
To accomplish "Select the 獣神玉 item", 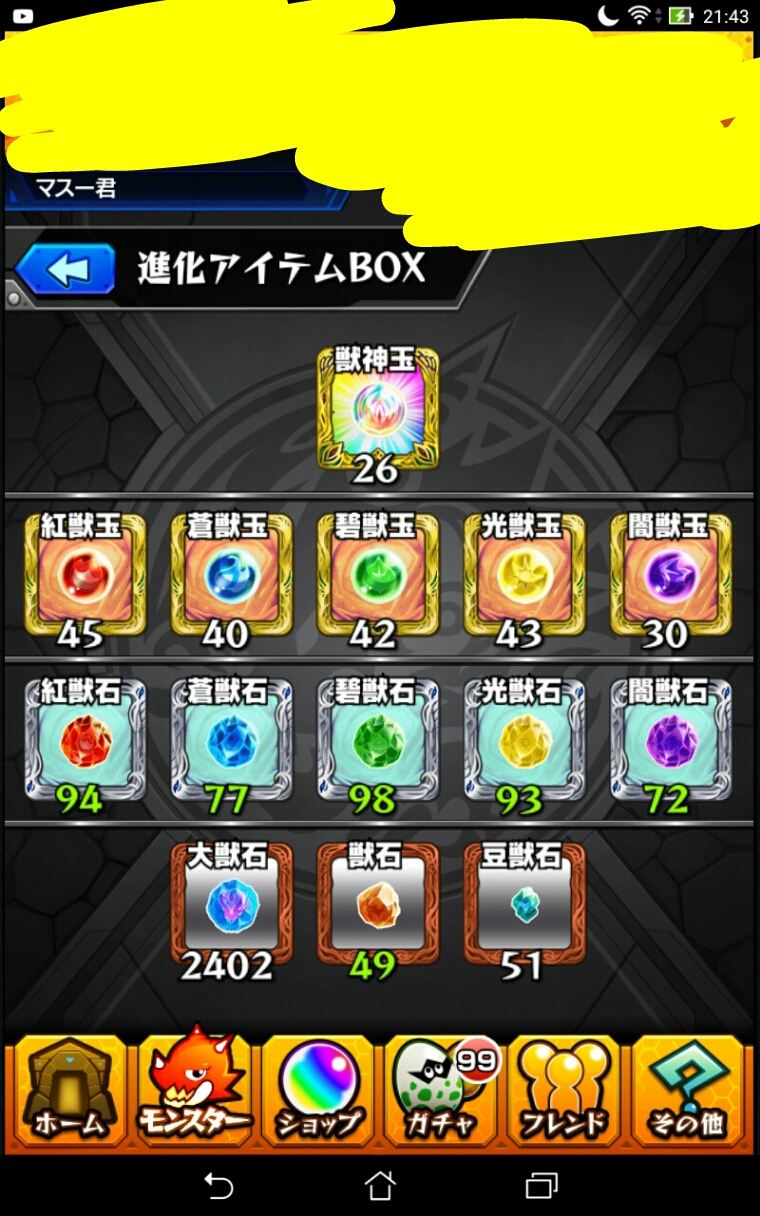I will click(378, 408).
